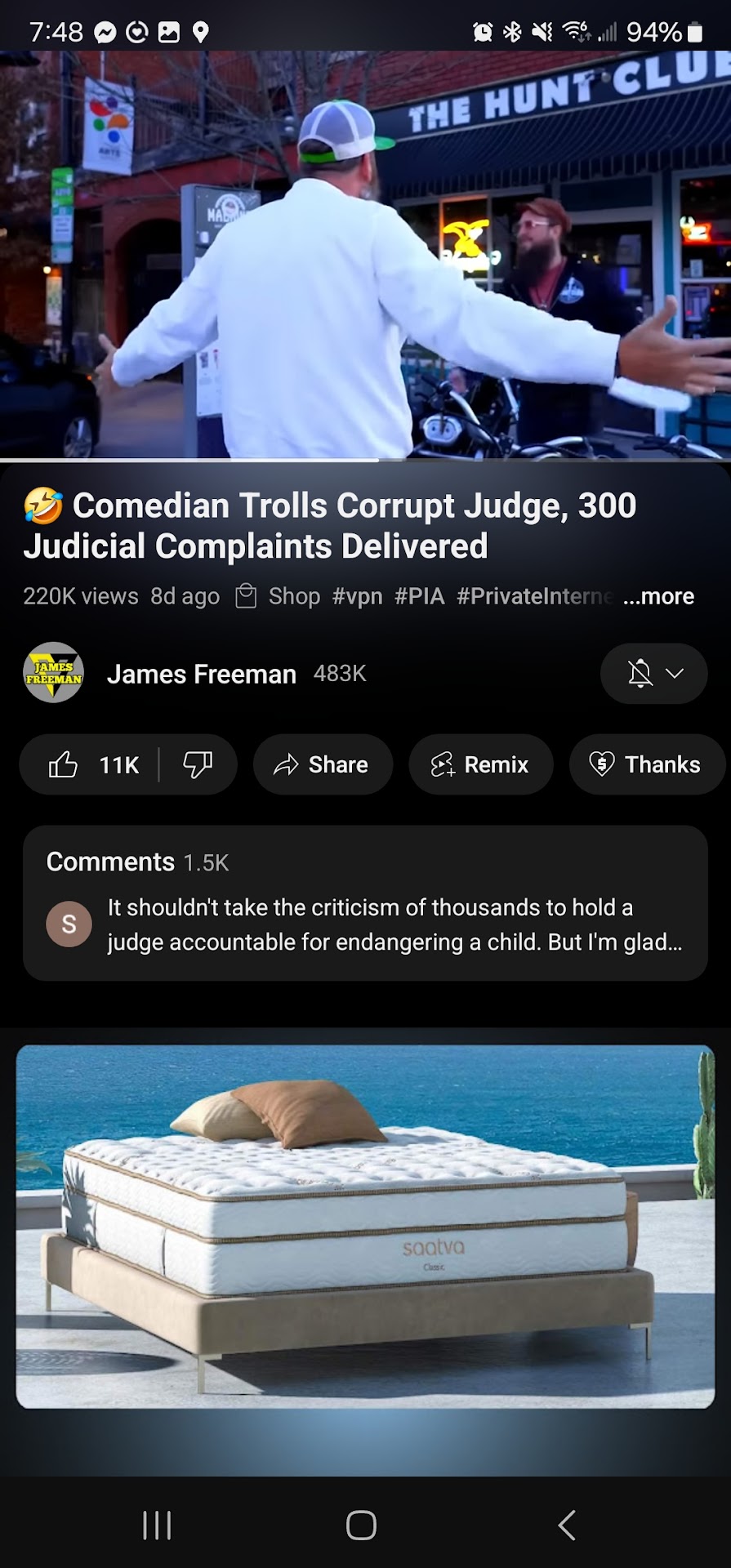Expand the description with ...more

coord(658,597)
